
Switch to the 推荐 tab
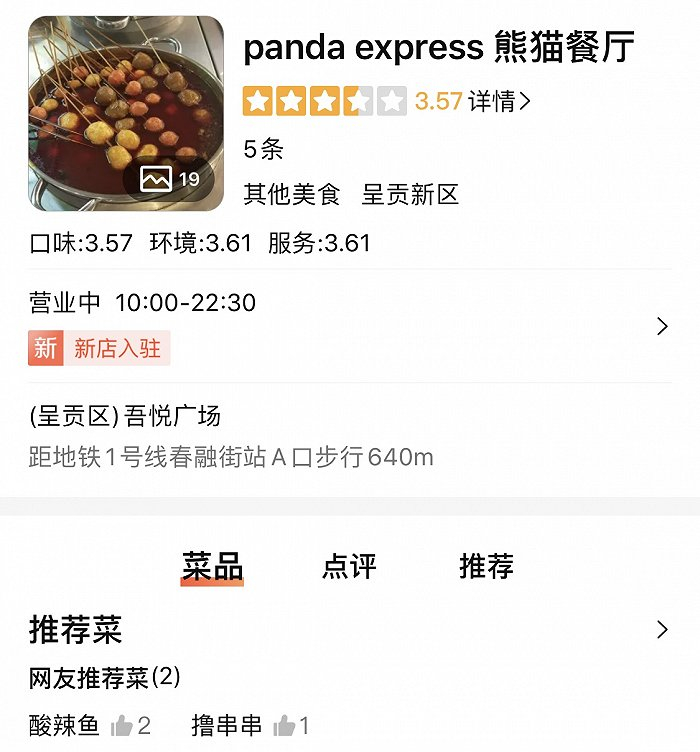point(486,566)
